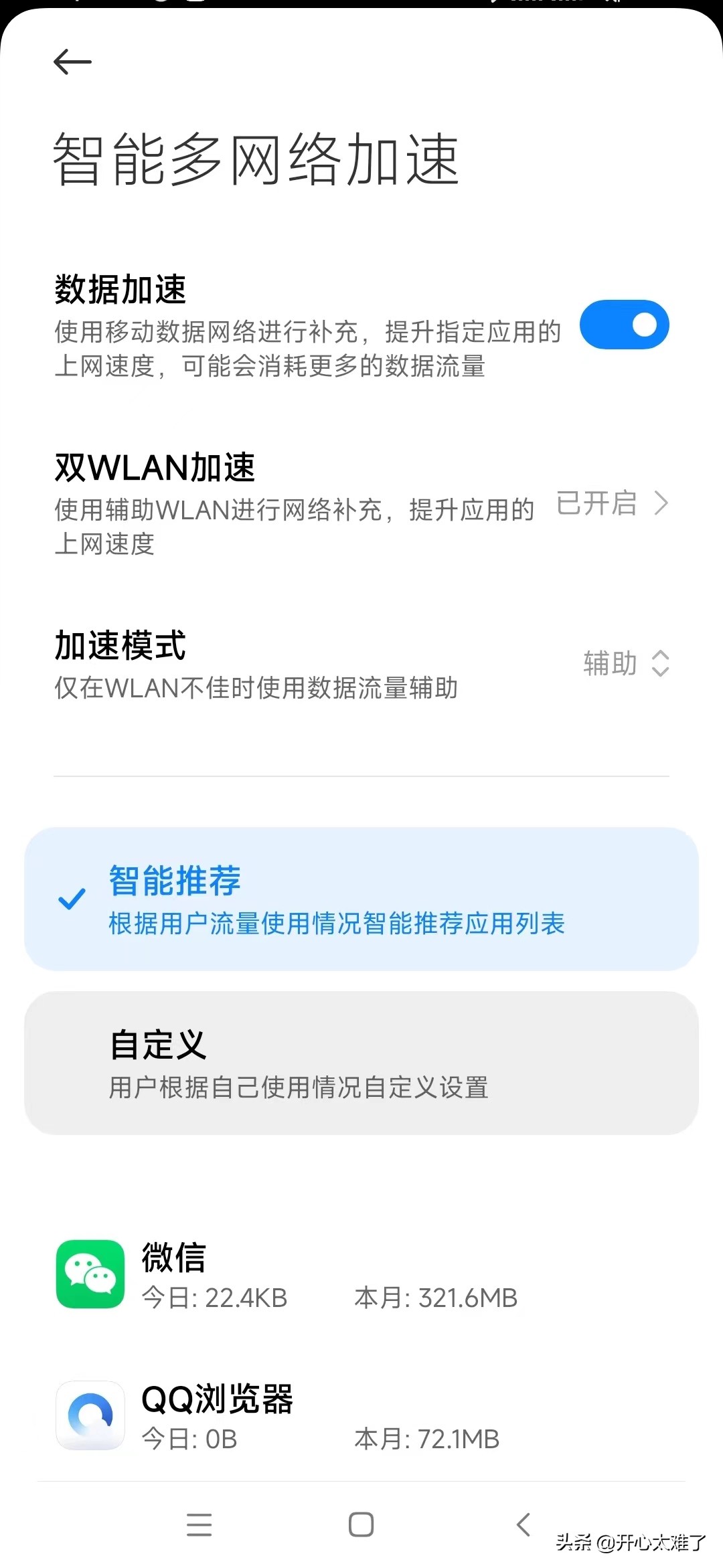The height and width of the screenshot is (1568, 723).
Task: Select the 智能推荐 option
Action: [361, 899]
